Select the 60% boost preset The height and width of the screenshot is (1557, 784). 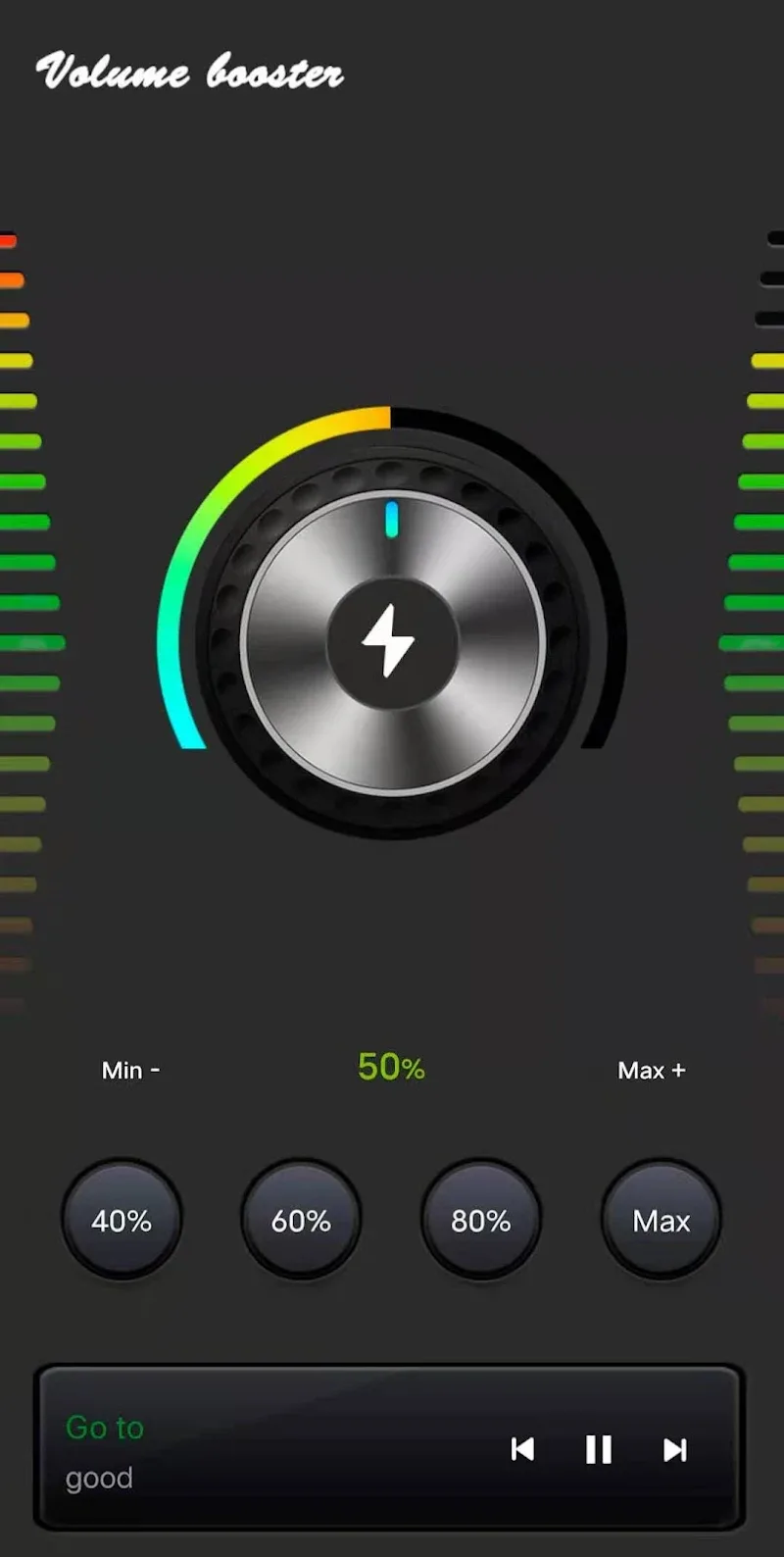[x=301, y=1220]
